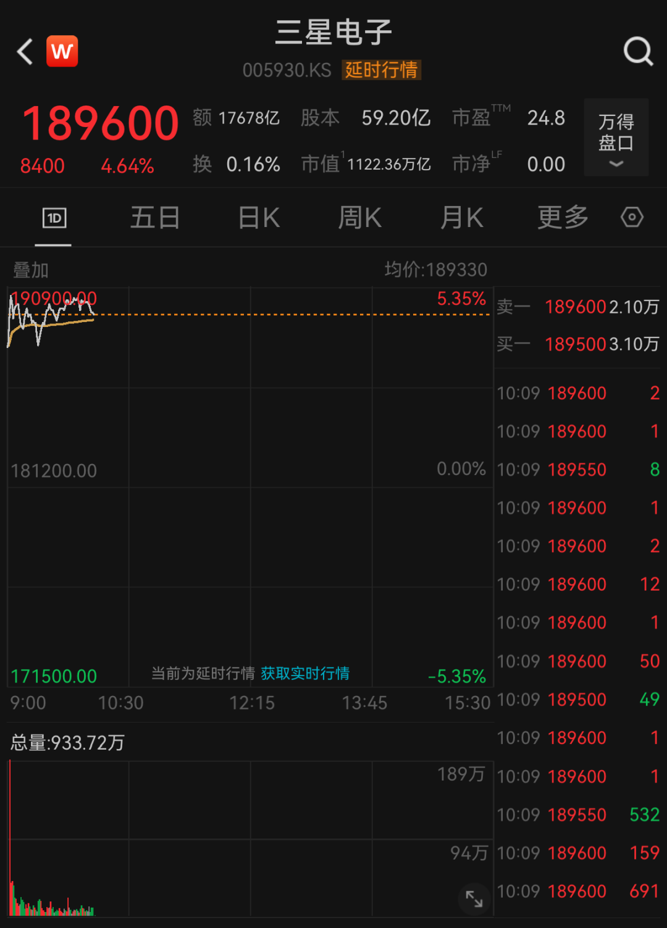
Task: Tap 叠加 to overlay another chart
Action: click(31, 270)
